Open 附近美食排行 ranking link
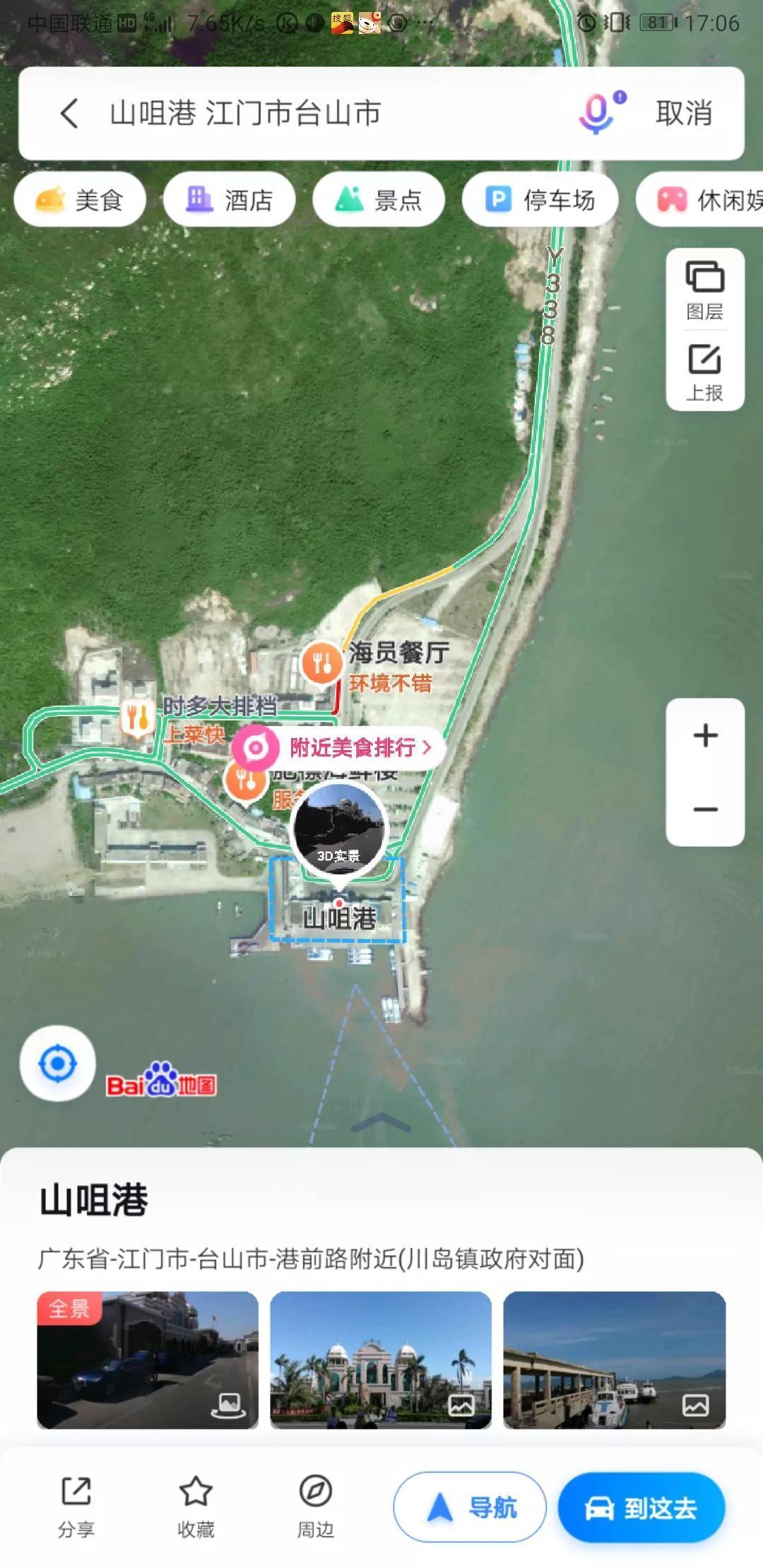 (x=339, y=747)
